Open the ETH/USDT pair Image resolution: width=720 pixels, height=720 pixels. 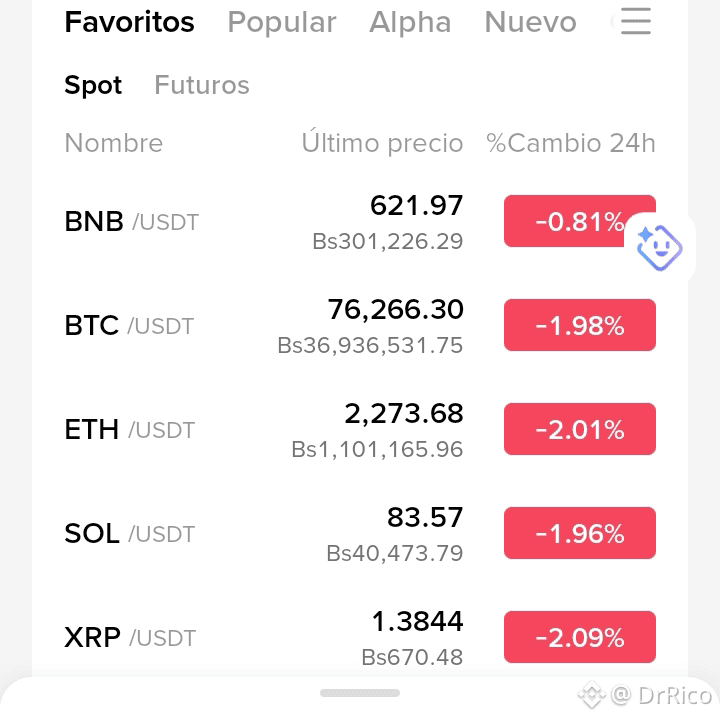tap(360, 429)
